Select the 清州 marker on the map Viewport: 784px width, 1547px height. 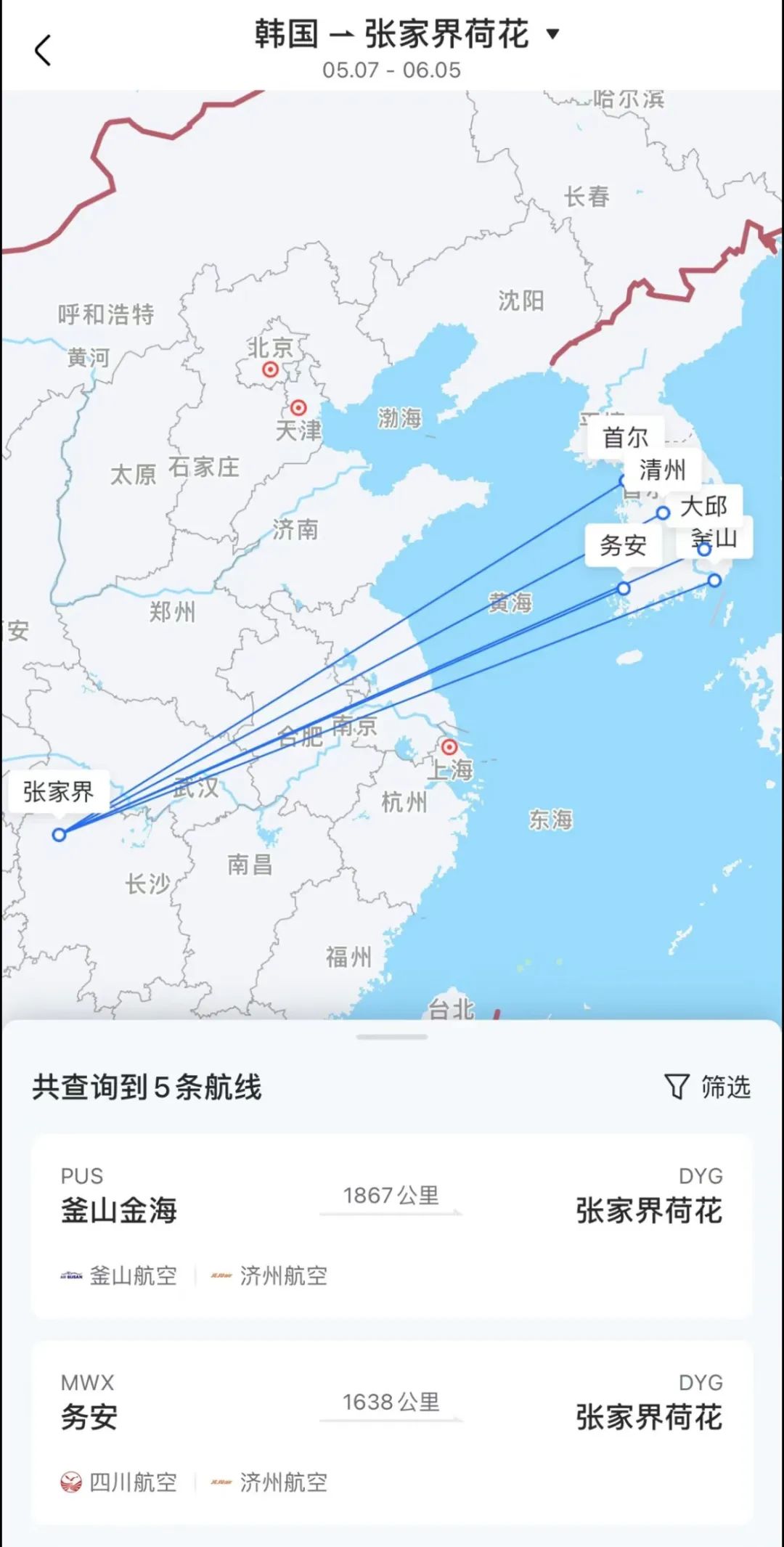coord(662,470)
